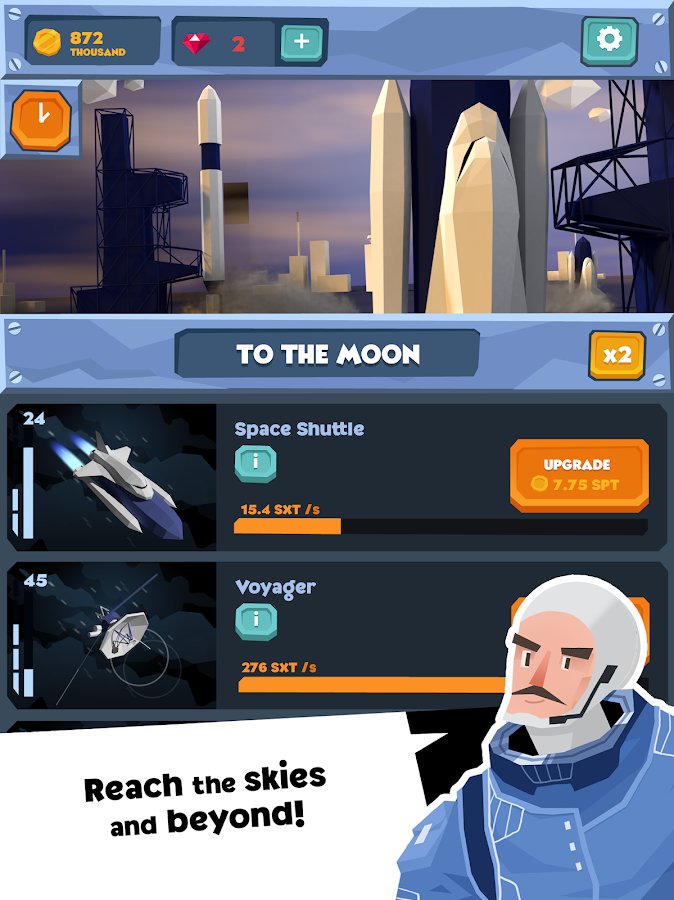The width and height of the screenshot is (674, 900).
Task: Open the settings gear
Action: click(609, 40)
